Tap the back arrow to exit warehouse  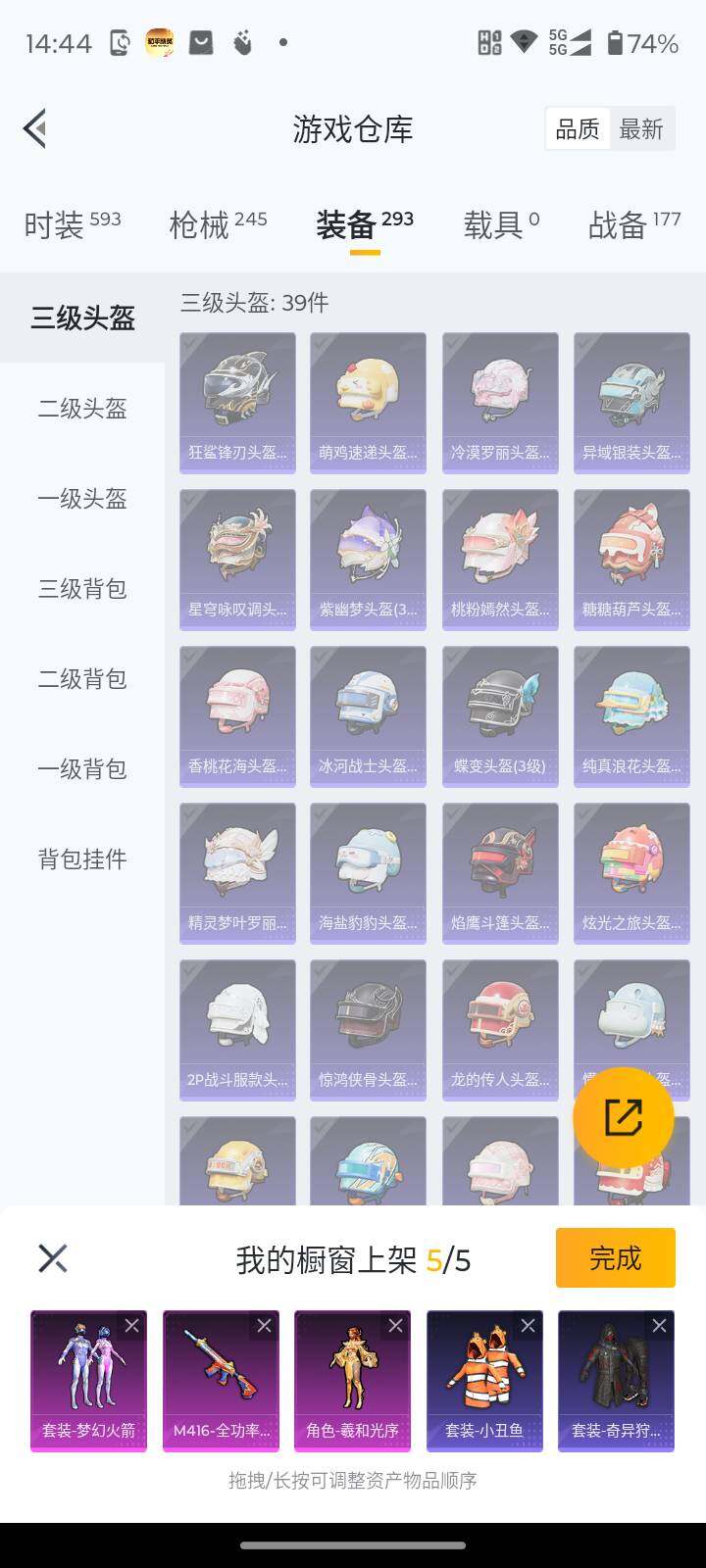[x=35, y=128]
